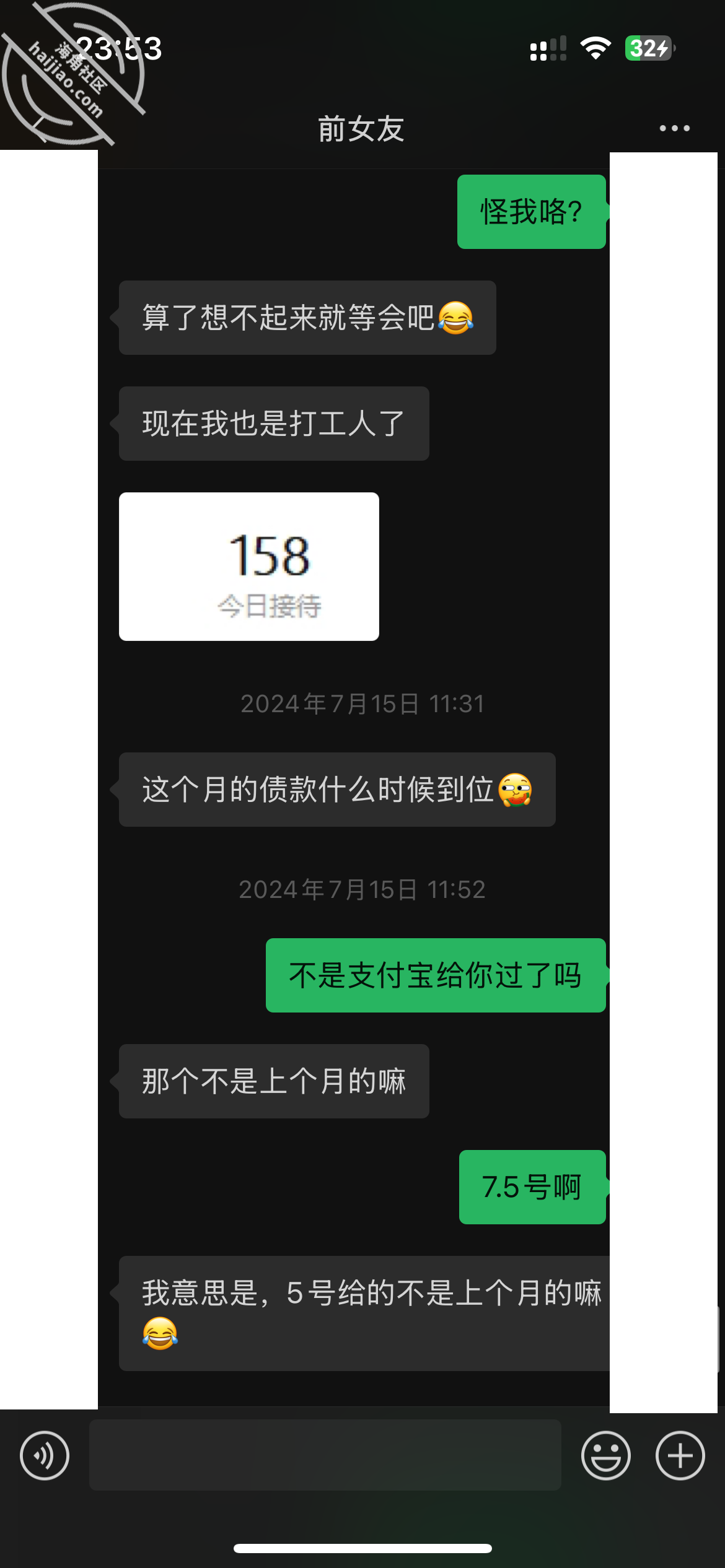Open the three-dot chat options menu
The height and width of the screenshot is (1568, 725).
(674, 128)
